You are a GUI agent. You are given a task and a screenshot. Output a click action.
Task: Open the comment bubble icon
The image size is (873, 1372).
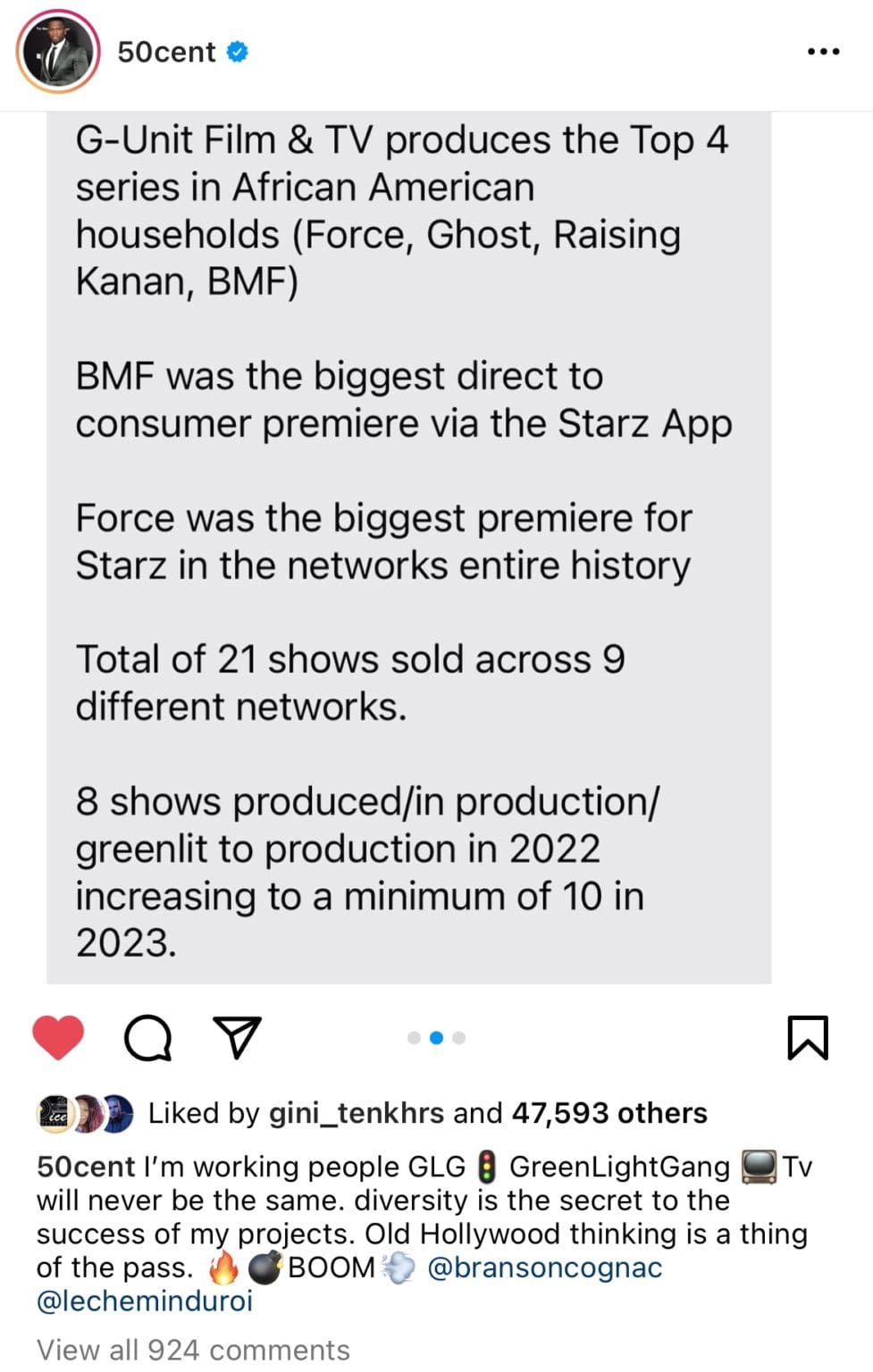(147, 1037)
